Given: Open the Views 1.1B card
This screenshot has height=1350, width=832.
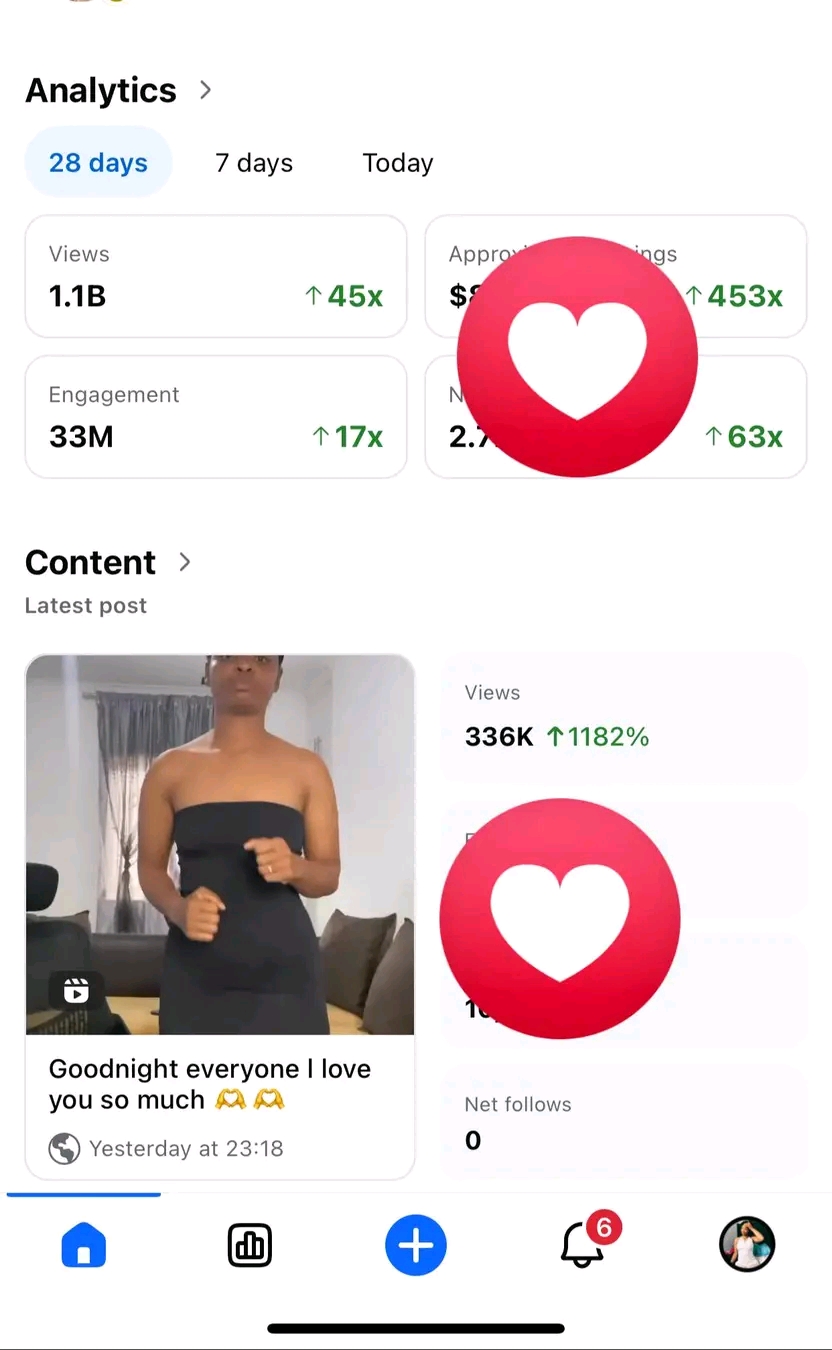Looking at the screenshot, I should tap(215, 276).
